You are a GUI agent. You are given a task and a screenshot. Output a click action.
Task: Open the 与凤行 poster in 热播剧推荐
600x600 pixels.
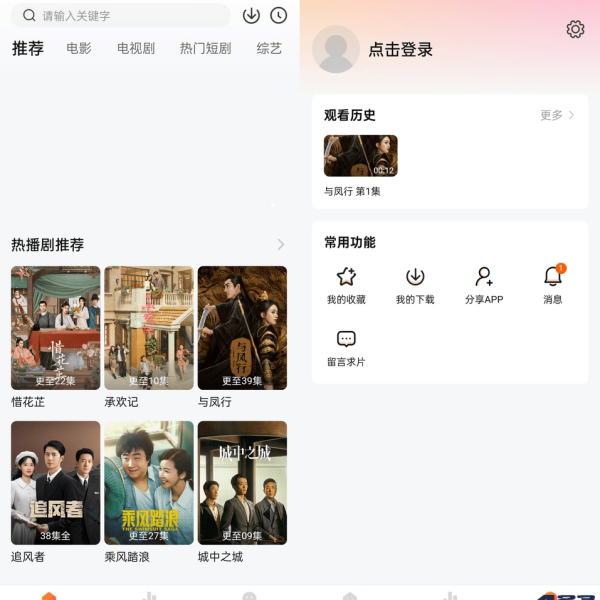242,328
